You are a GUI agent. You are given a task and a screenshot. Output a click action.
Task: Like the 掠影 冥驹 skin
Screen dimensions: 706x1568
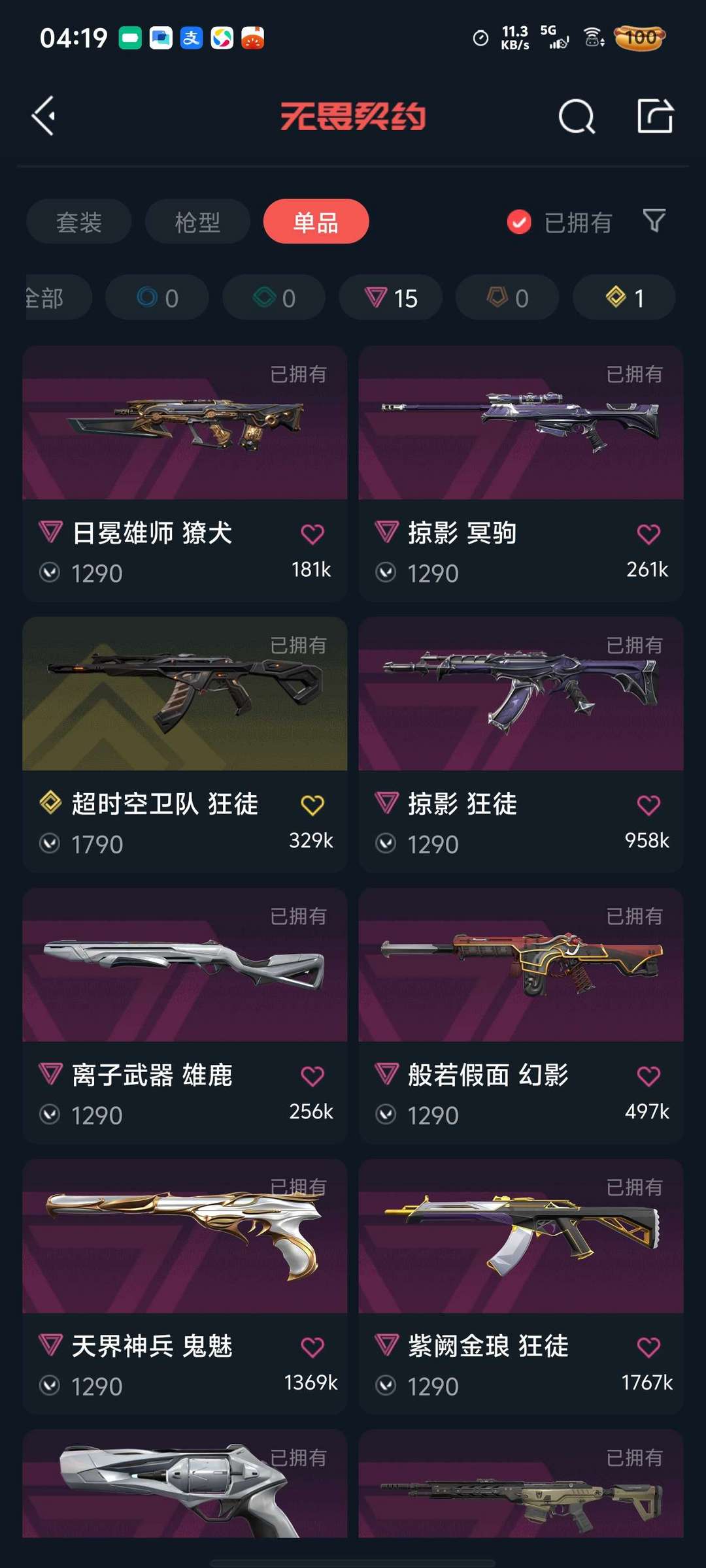[x=648, y=534]
